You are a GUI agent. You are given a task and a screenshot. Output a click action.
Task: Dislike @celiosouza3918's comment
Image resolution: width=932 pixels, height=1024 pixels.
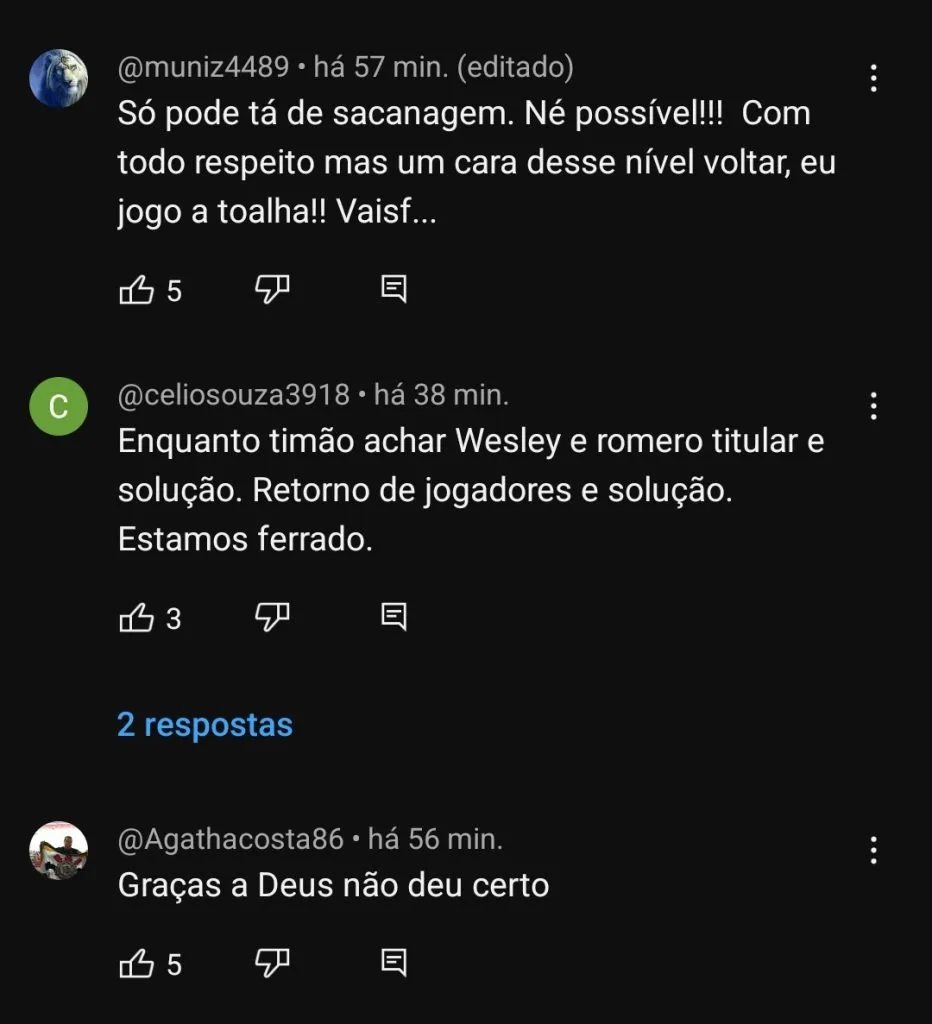(x=270, y=617)
